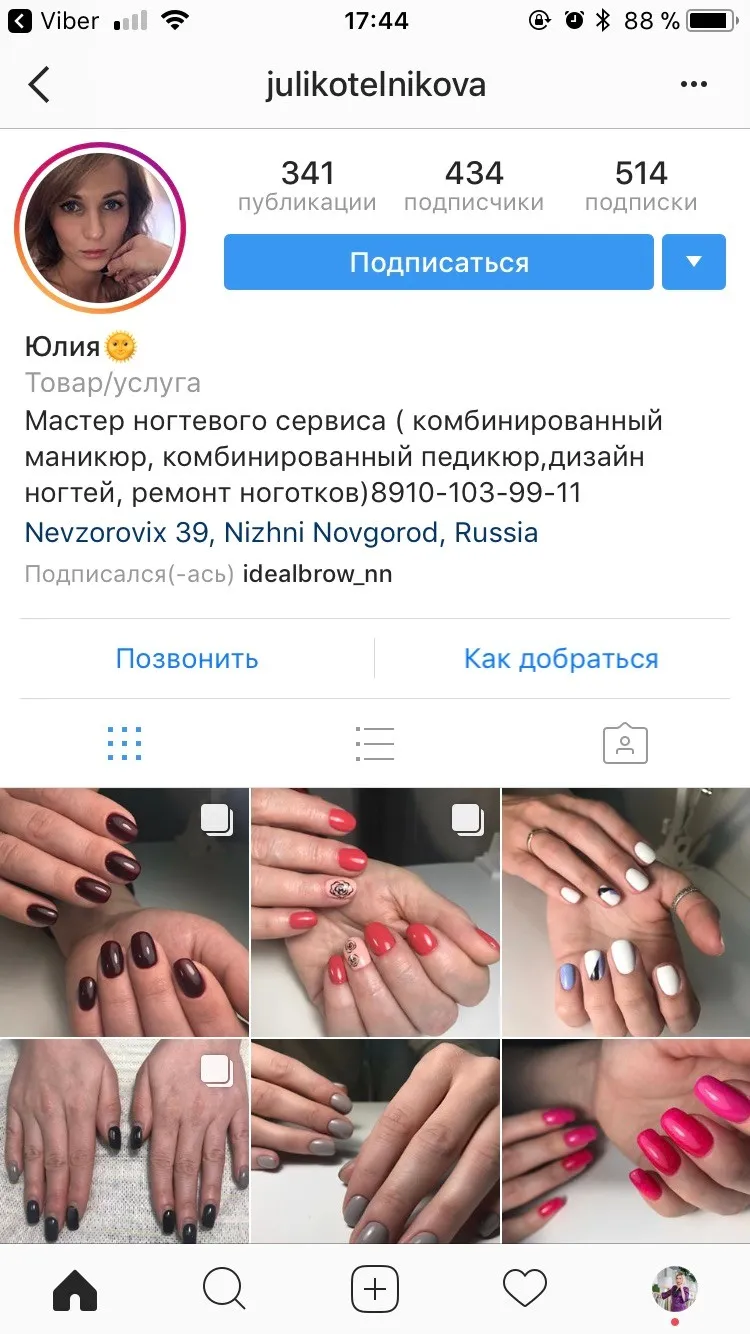Open the three-dot options menu
Viewport: 750px width, 1334px height.
693,85
